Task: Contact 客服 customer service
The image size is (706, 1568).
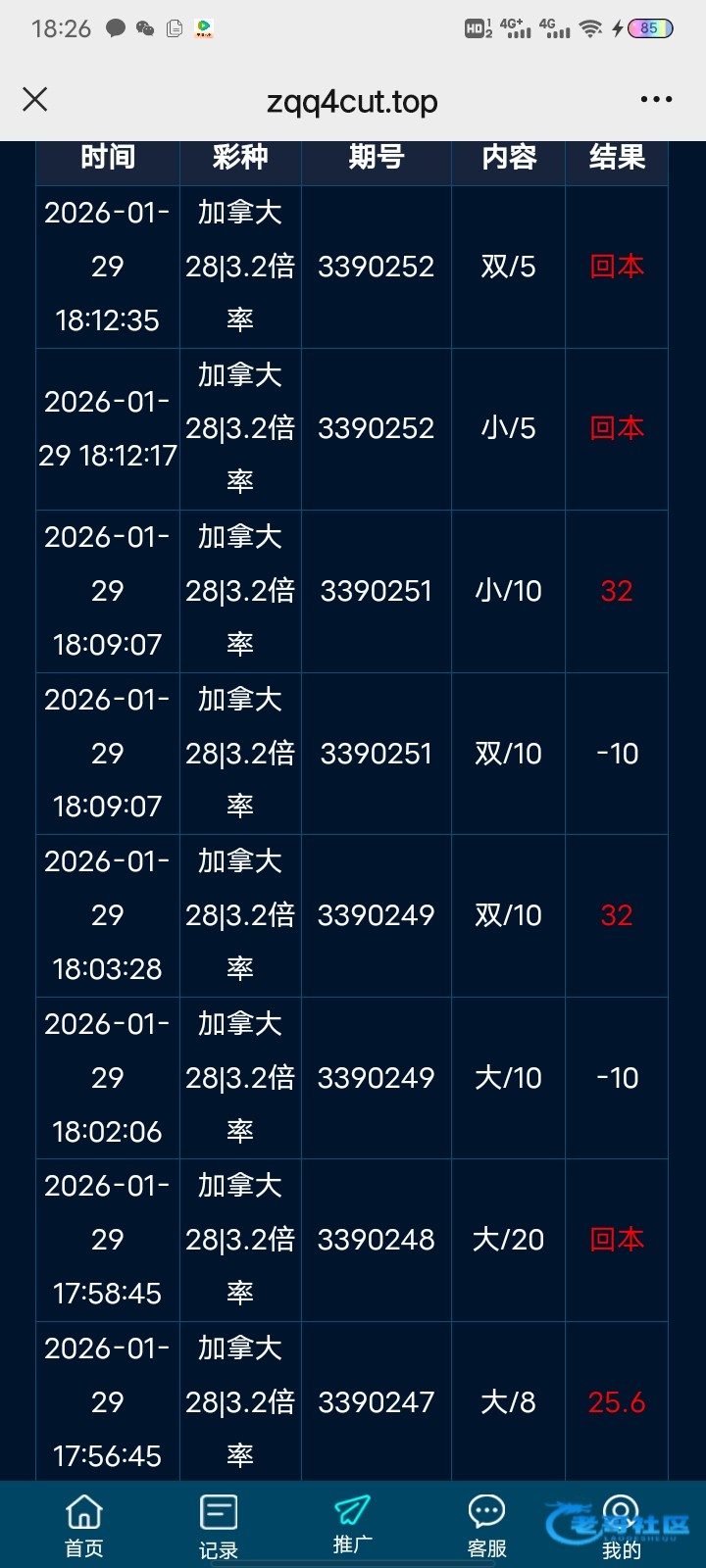Action: [486, 1525]
